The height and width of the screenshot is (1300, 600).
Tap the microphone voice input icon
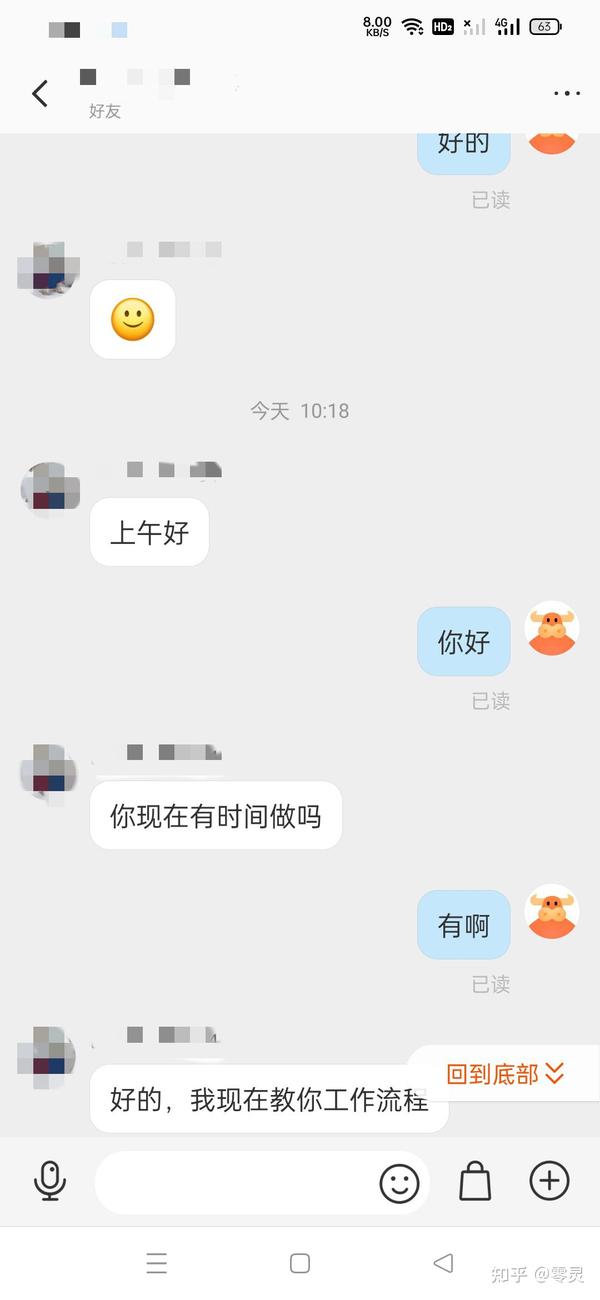tap(50, 1181)
